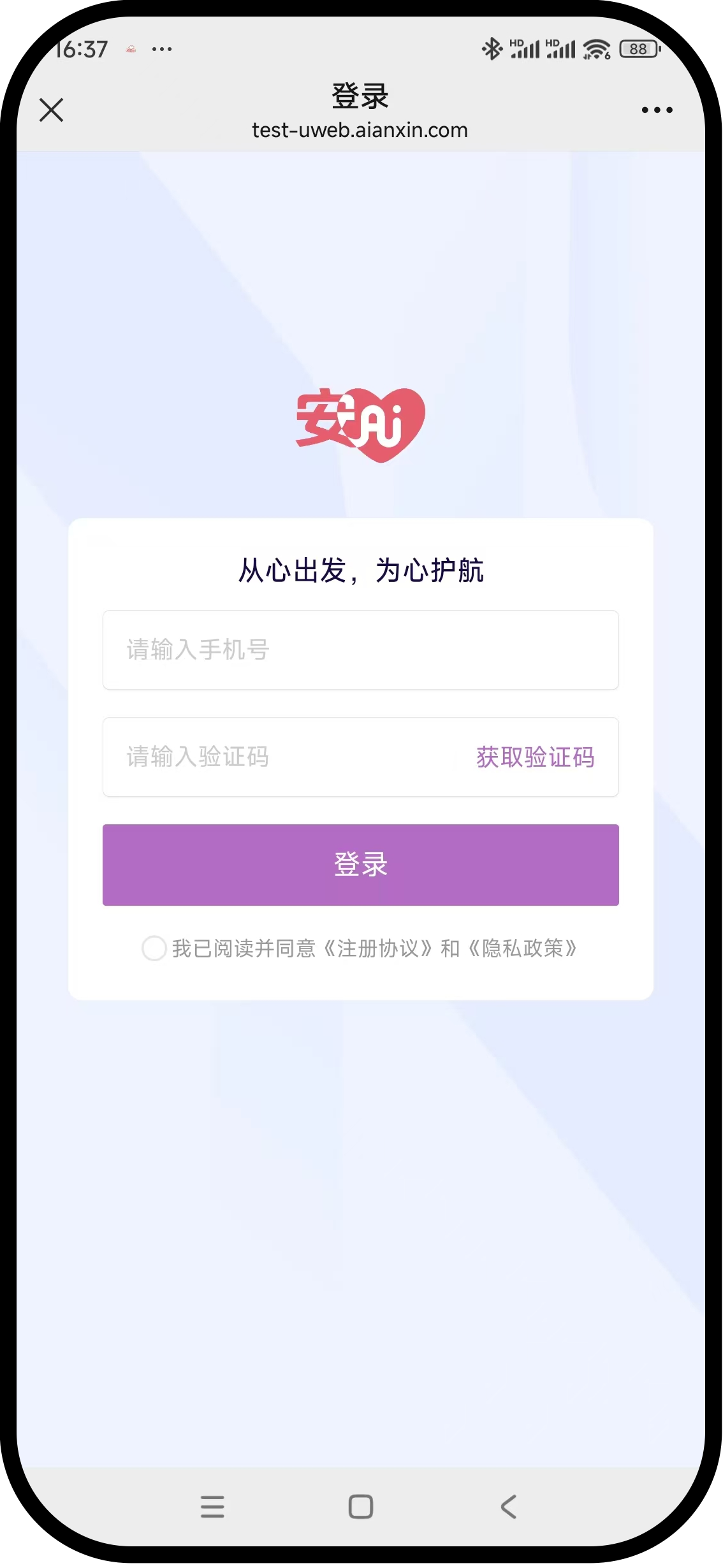Focus the phone number input field

(x=360, y=650)
